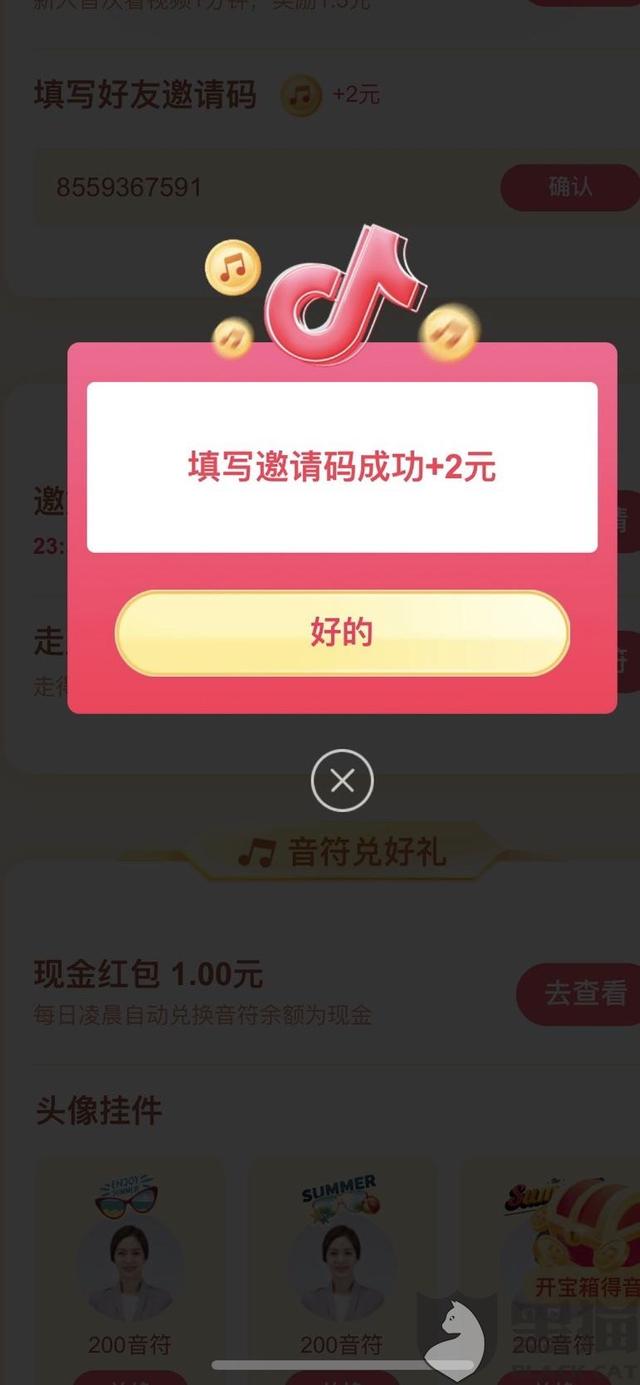This screenshot has width=640, height=1385.
Task: Confirm the popup with 好的 button
Action: [342, 633]
